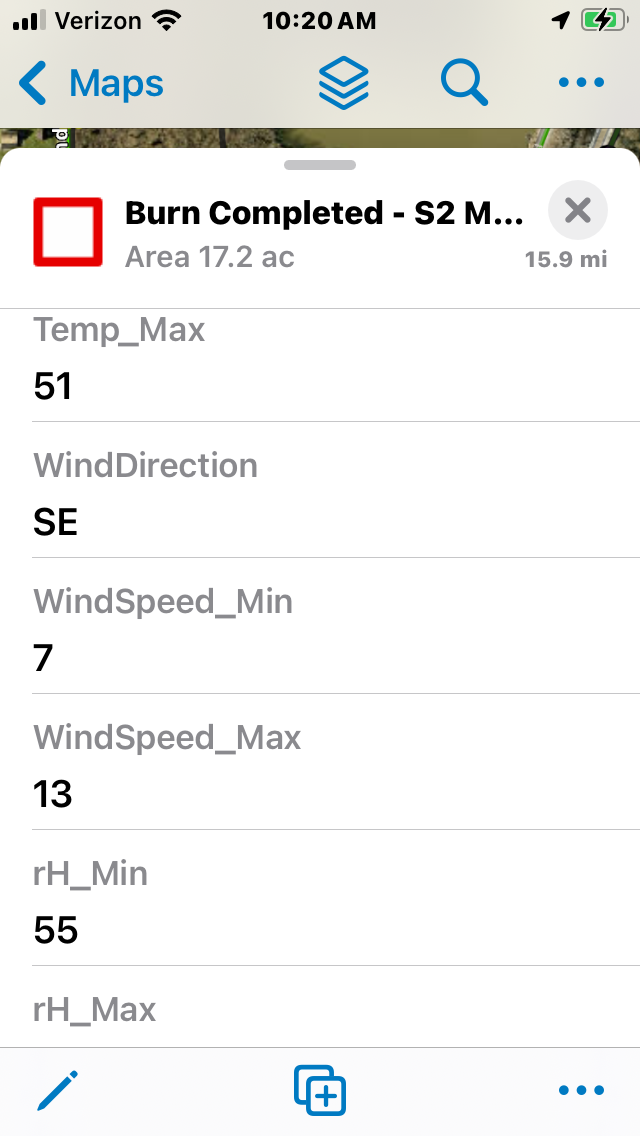This screenshot has height=1136, width=640.
Task: Open the map layers icon
Action: pyautogui.click(x=344, y=84)
